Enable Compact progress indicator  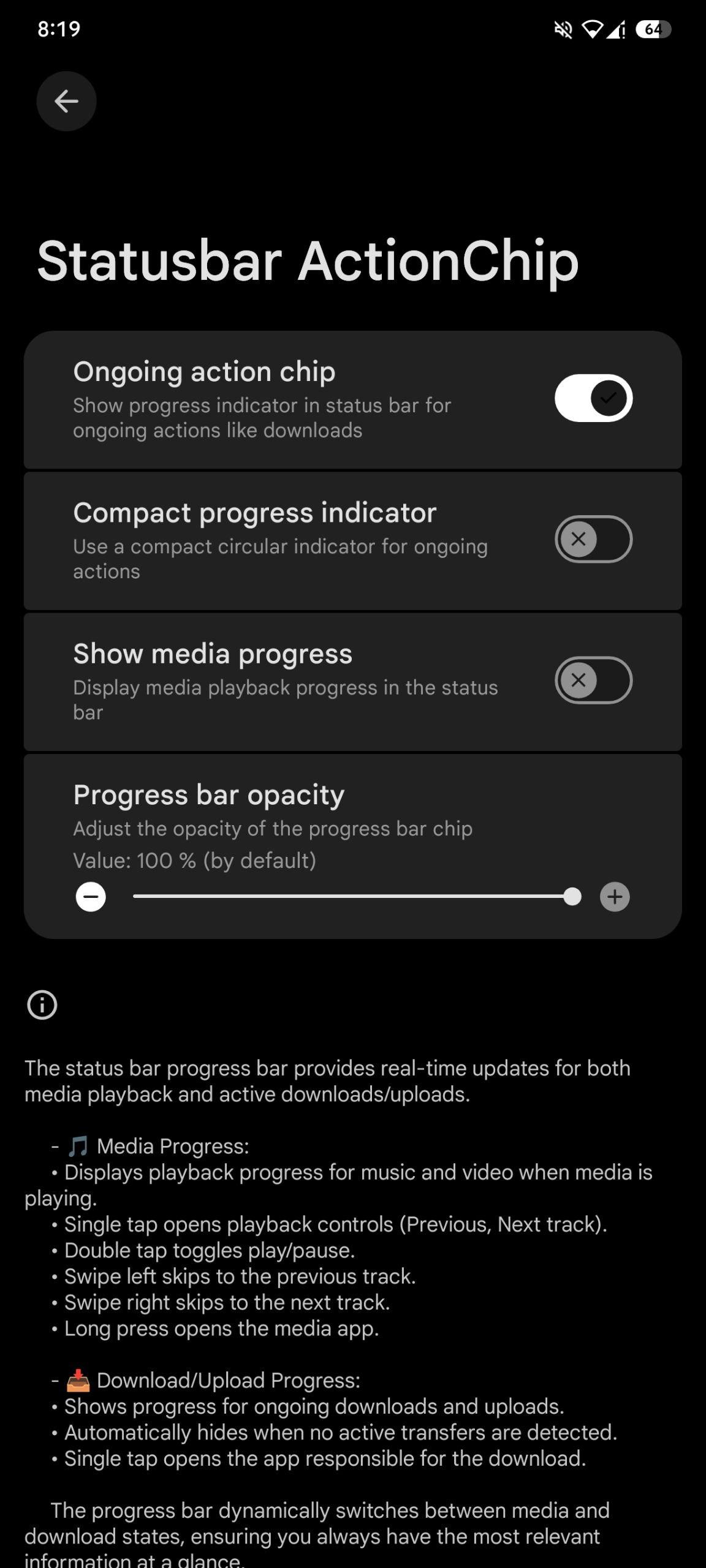(x=593, y=539)
